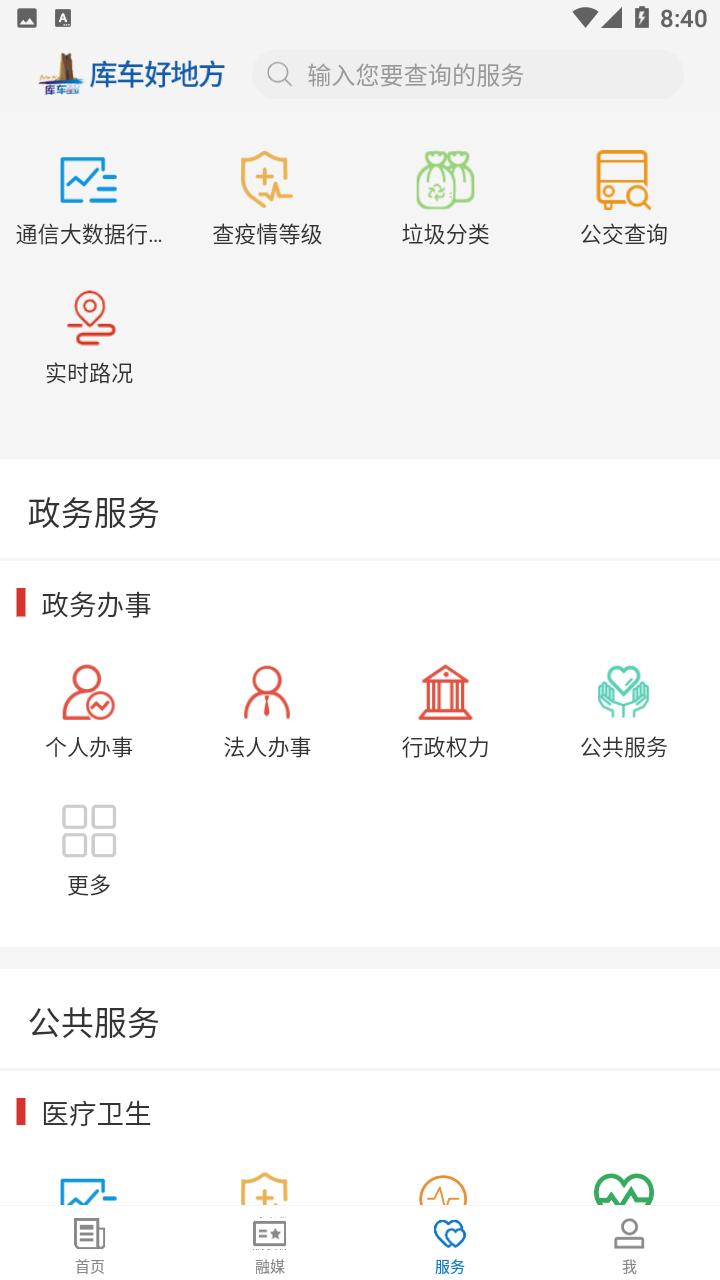Switch to the 融媒 tab
720x1280 pixels.
(x=270, y=1245)
